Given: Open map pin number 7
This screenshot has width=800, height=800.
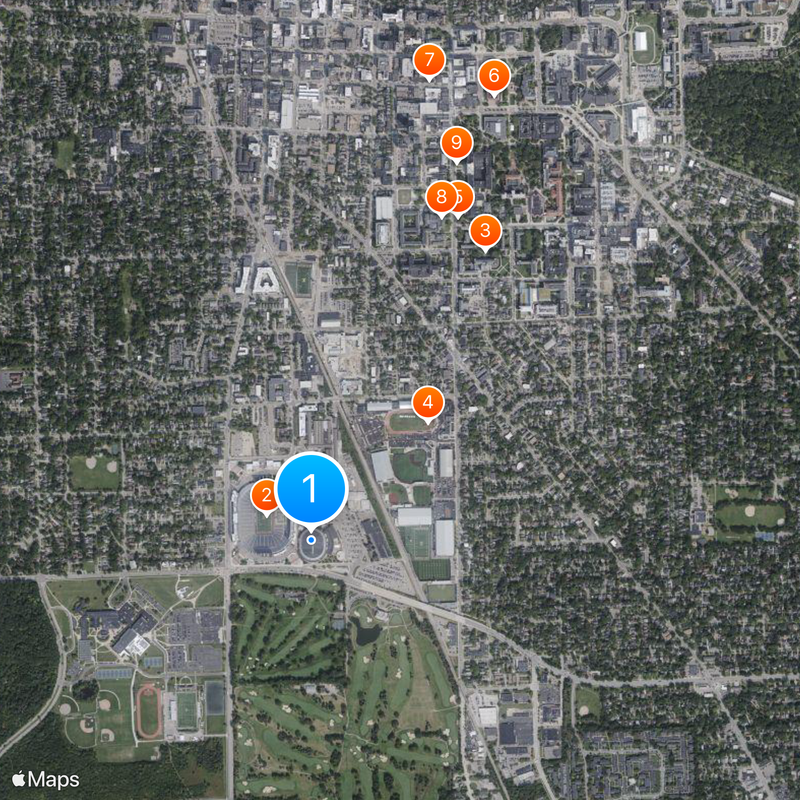Looking at the screenshot, I should pyautogui.click(x=429, y=60).
